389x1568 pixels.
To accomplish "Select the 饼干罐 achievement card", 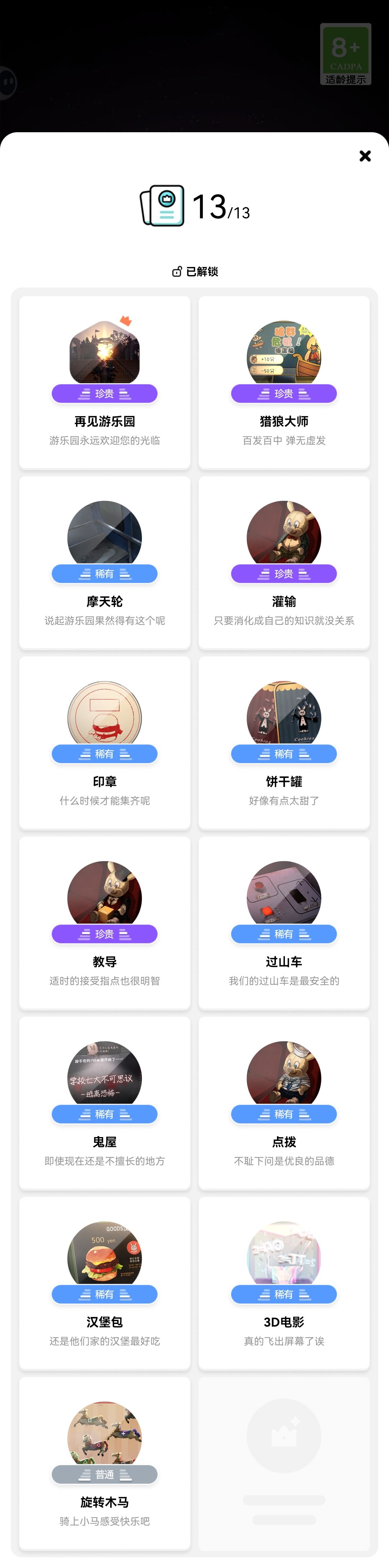I will coord(284,742).
